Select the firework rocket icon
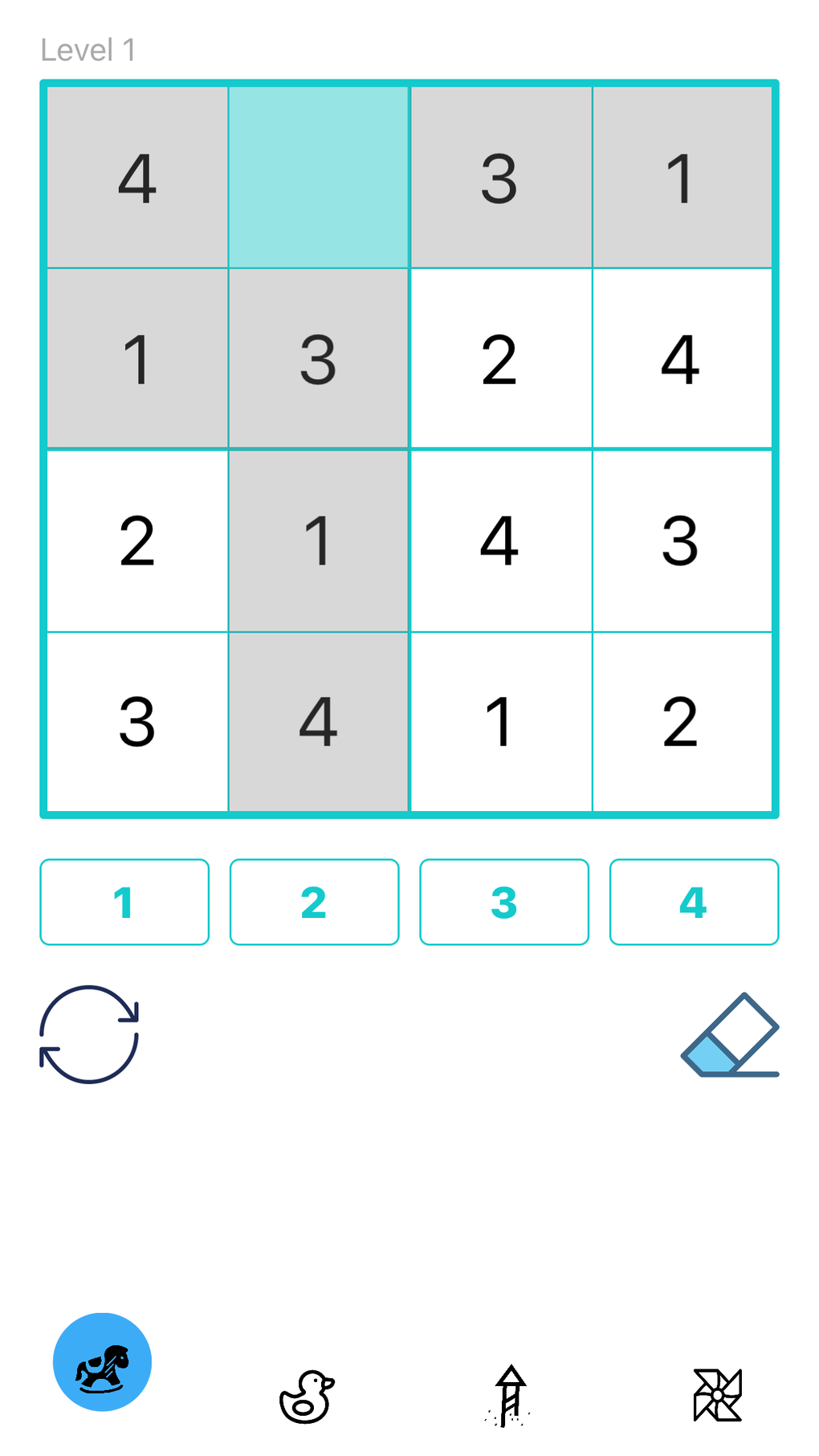The image size is (819, 1456). (x=511, y=1396)
